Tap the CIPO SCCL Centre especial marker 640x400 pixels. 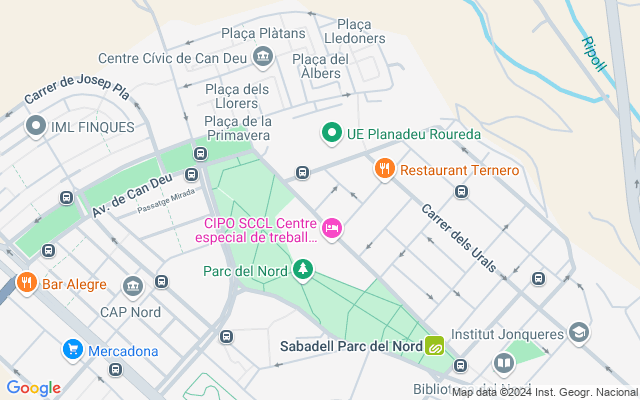point(332,230)
